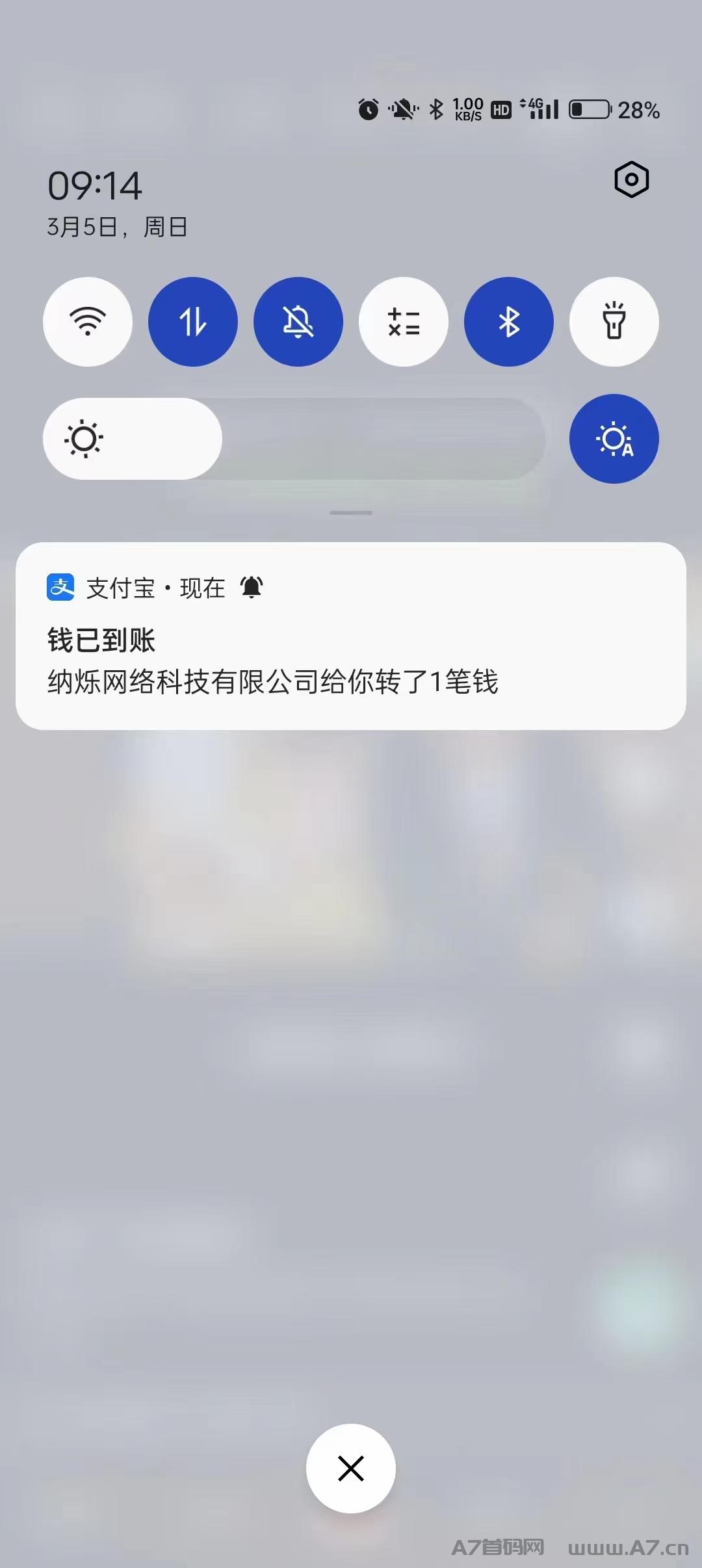Open settings via the gear icon
The height and width of the screenshot is (1568, 702).
coord(631,179)
